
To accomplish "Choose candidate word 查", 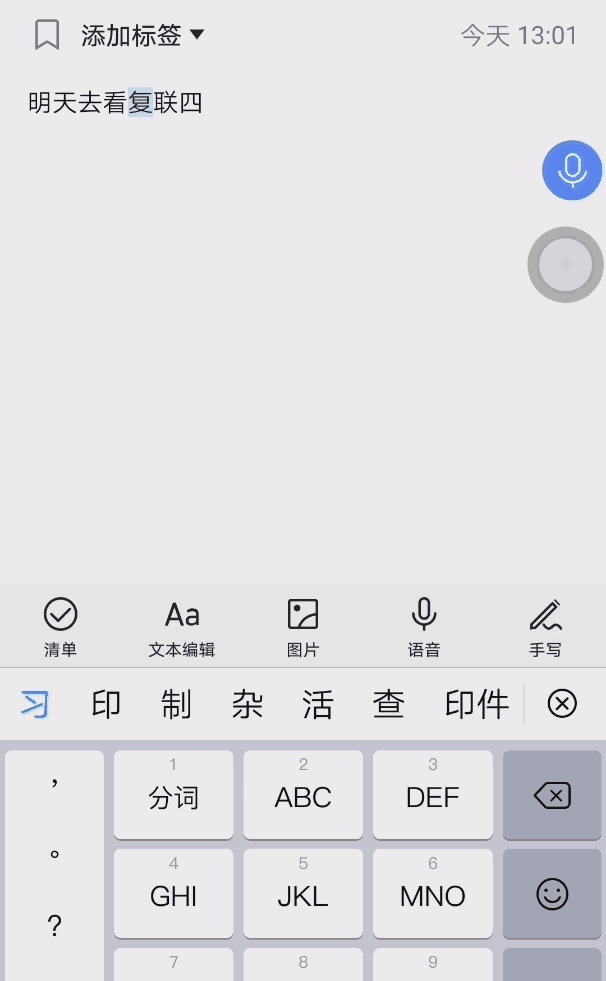I will pos(388,704).
